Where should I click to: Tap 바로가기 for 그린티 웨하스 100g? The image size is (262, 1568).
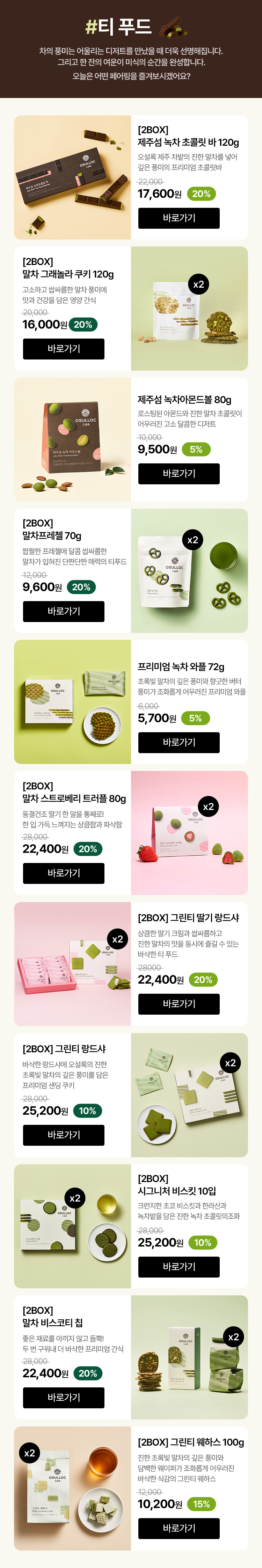pyautogui.click(x=179, y=1529)
